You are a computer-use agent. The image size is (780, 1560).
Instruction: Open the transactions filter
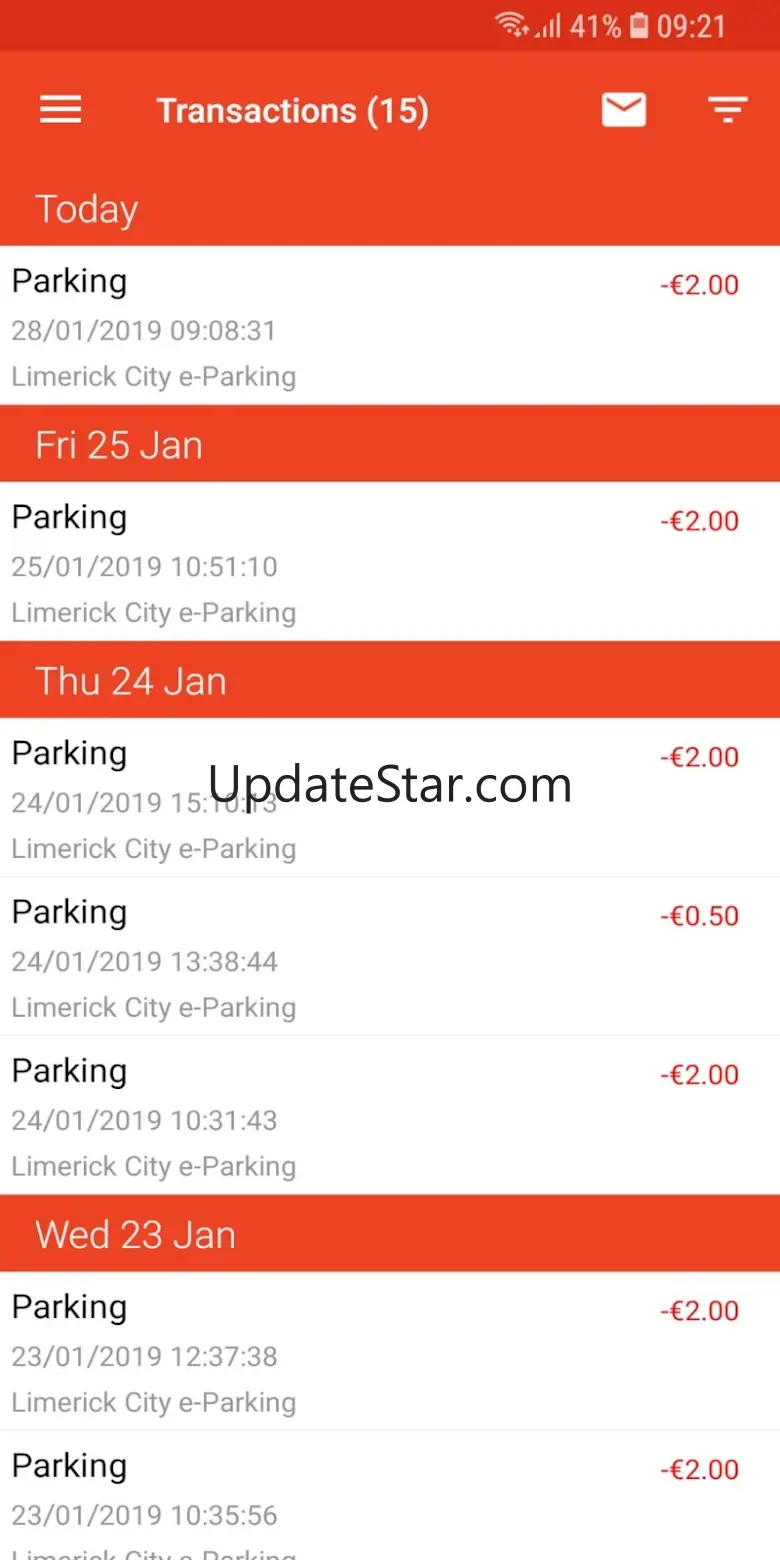click(x=727, y=110)
